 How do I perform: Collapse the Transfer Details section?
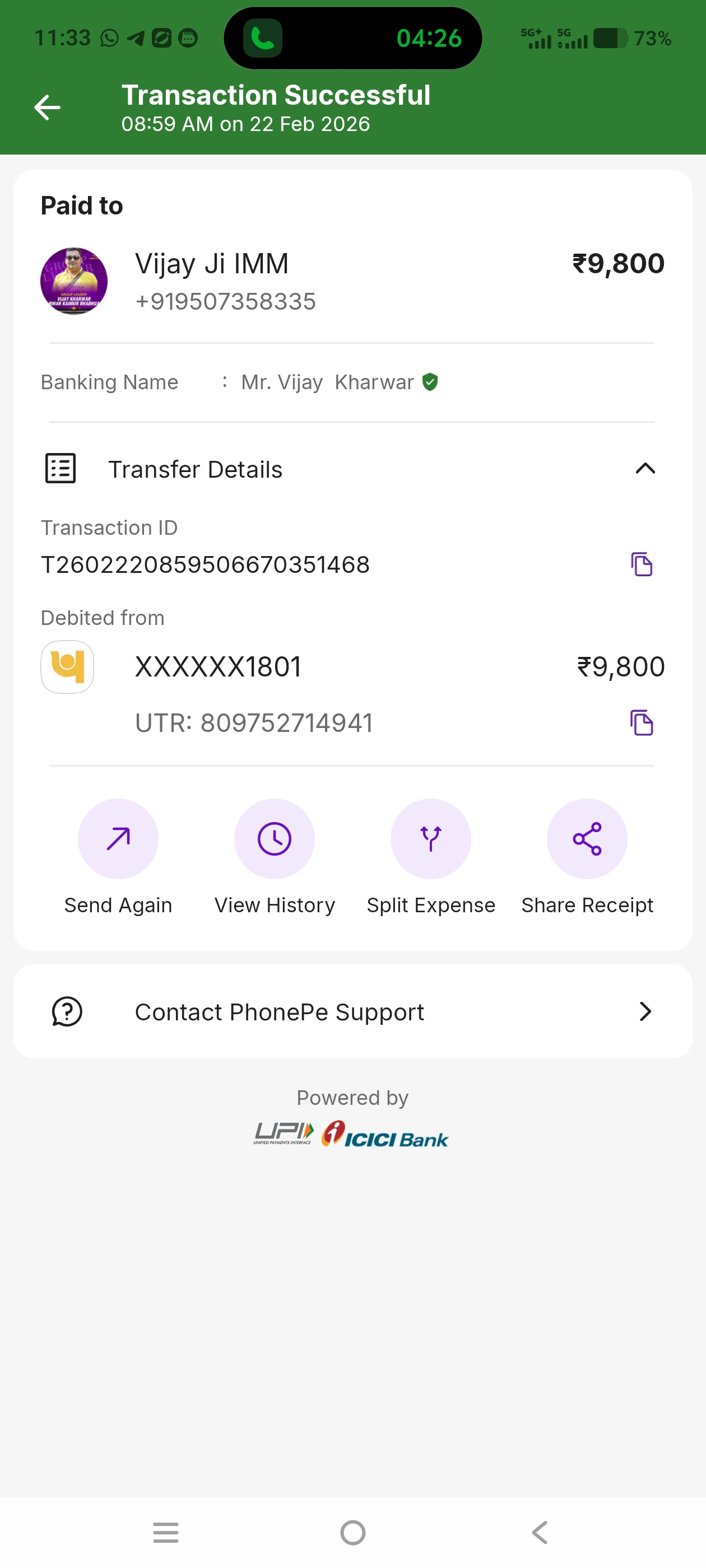(645, 469)
